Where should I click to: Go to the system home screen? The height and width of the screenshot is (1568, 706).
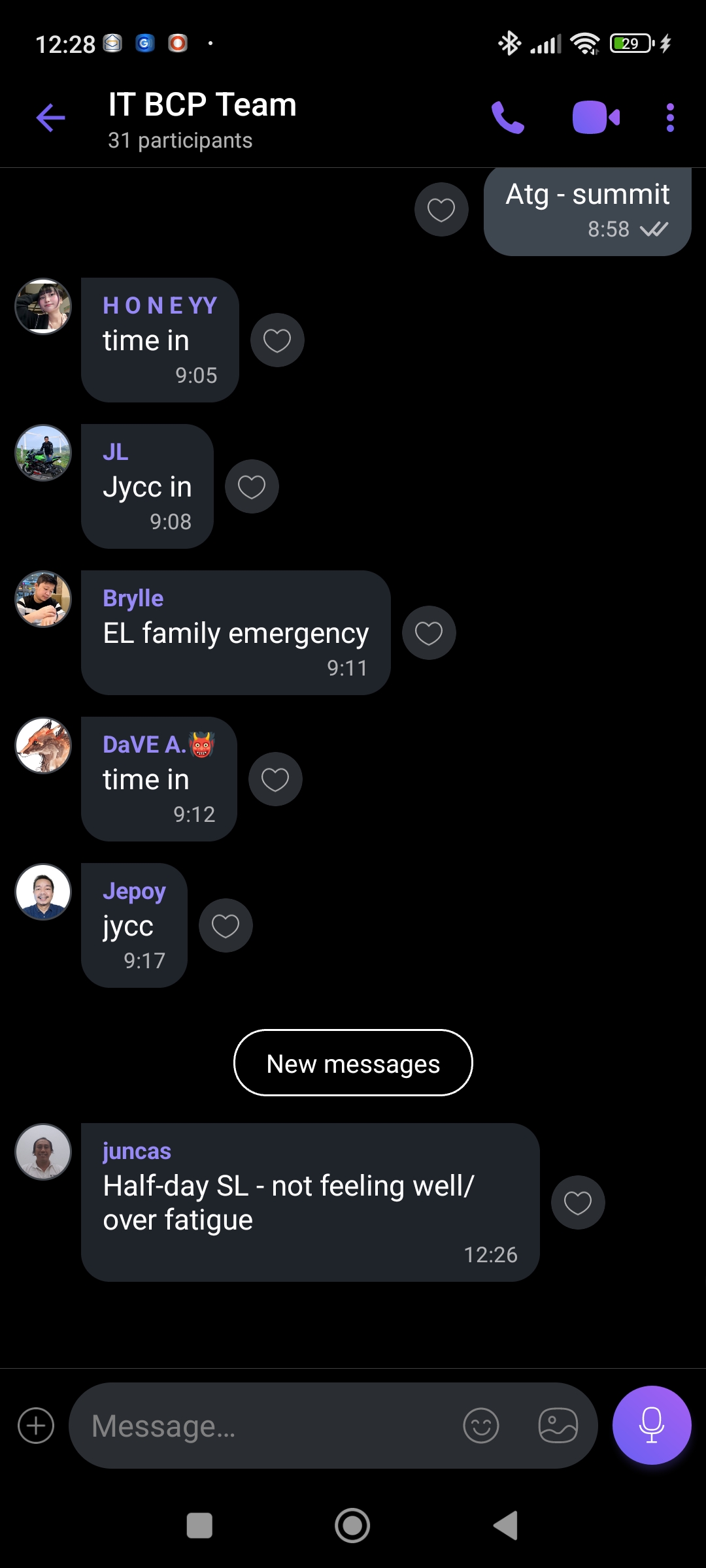tap(352, 1526)
